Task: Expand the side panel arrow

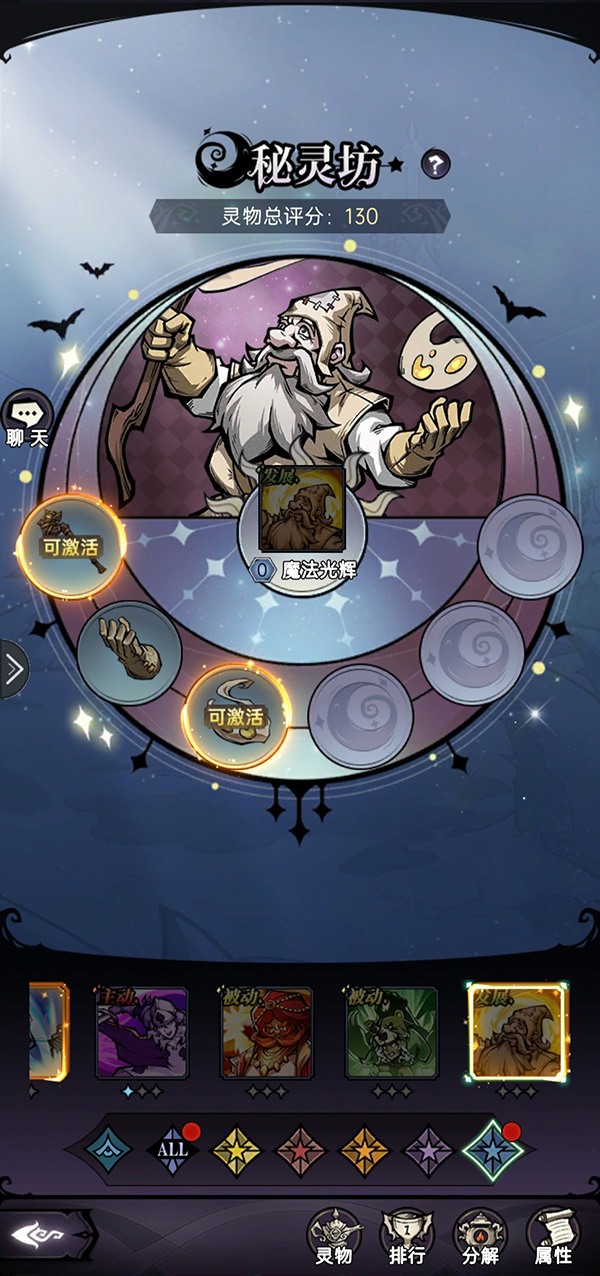Action: [14, 669]
